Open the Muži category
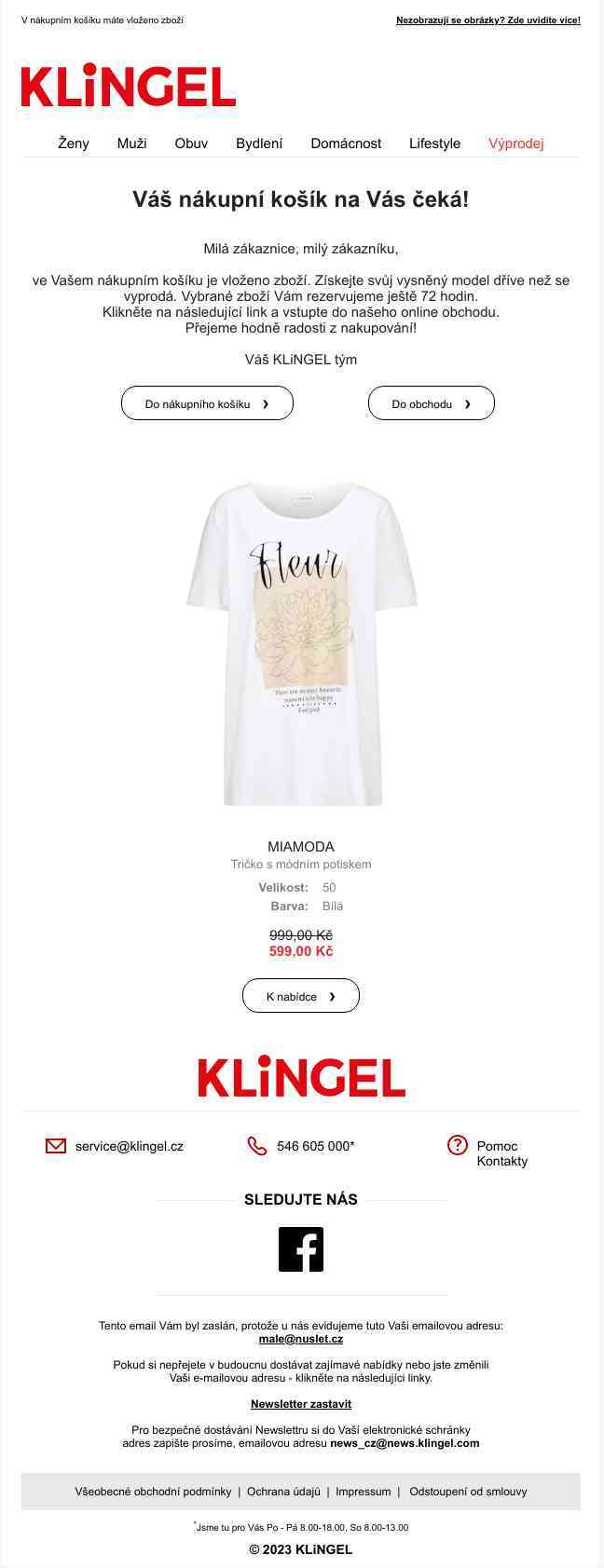 tap(131, 143)
